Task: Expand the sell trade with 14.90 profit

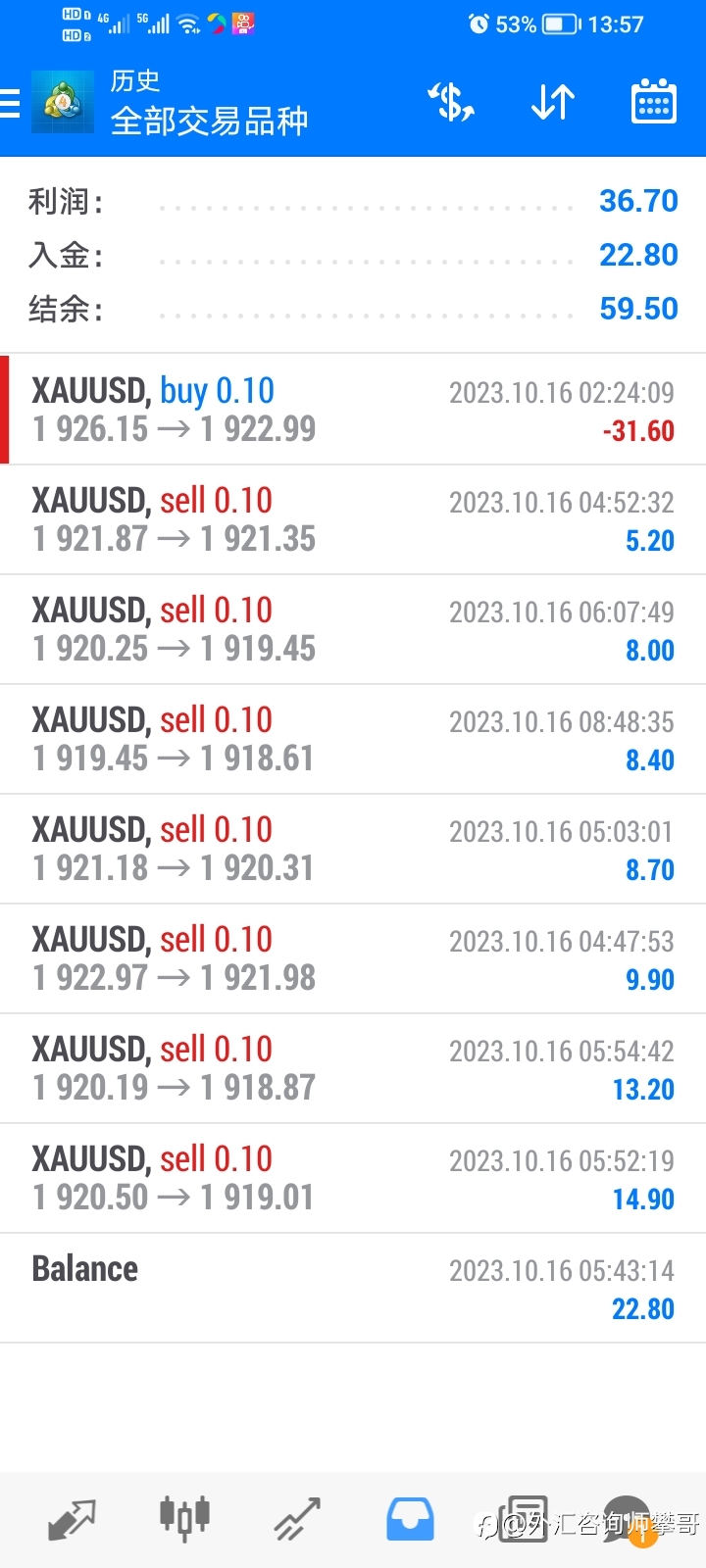Action: [353, 1178]
